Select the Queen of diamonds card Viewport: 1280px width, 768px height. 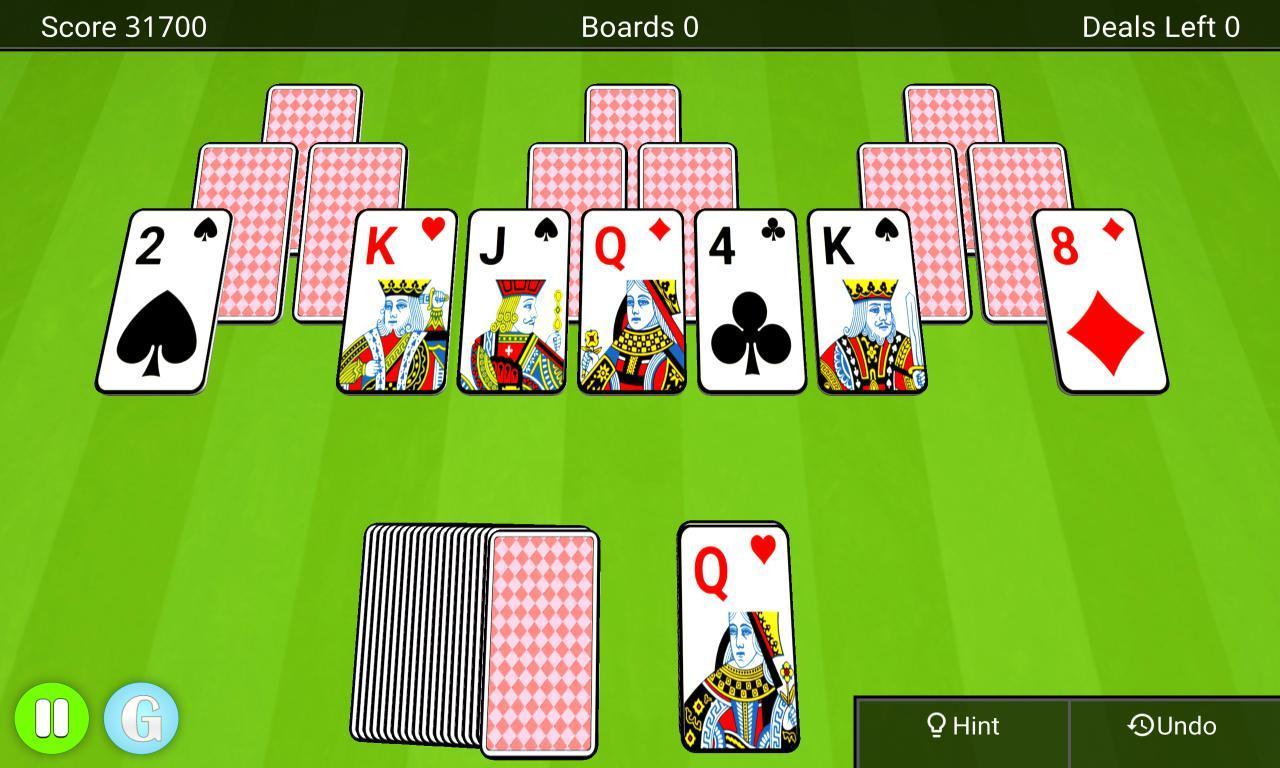[632, 302]
